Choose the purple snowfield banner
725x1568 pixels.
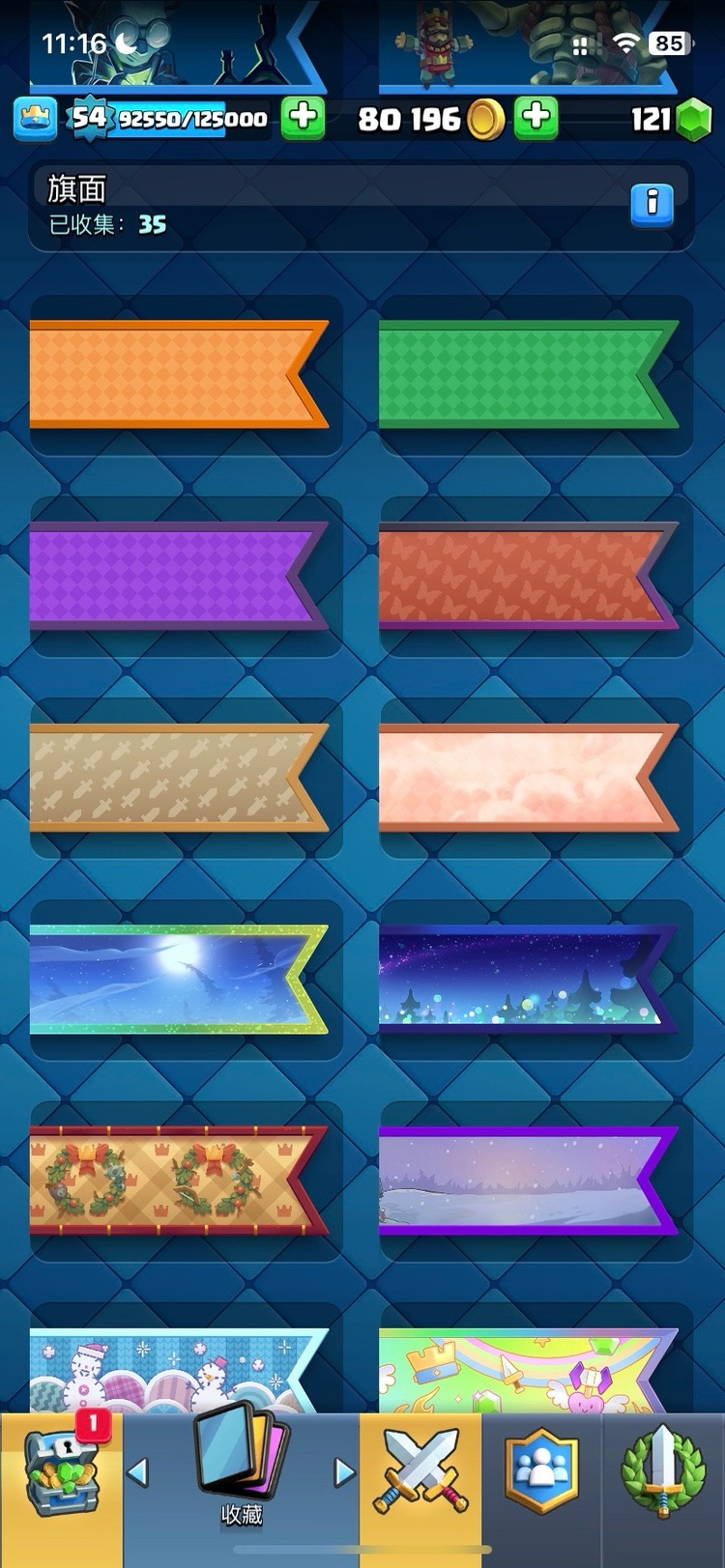[x=522, y=1181]
